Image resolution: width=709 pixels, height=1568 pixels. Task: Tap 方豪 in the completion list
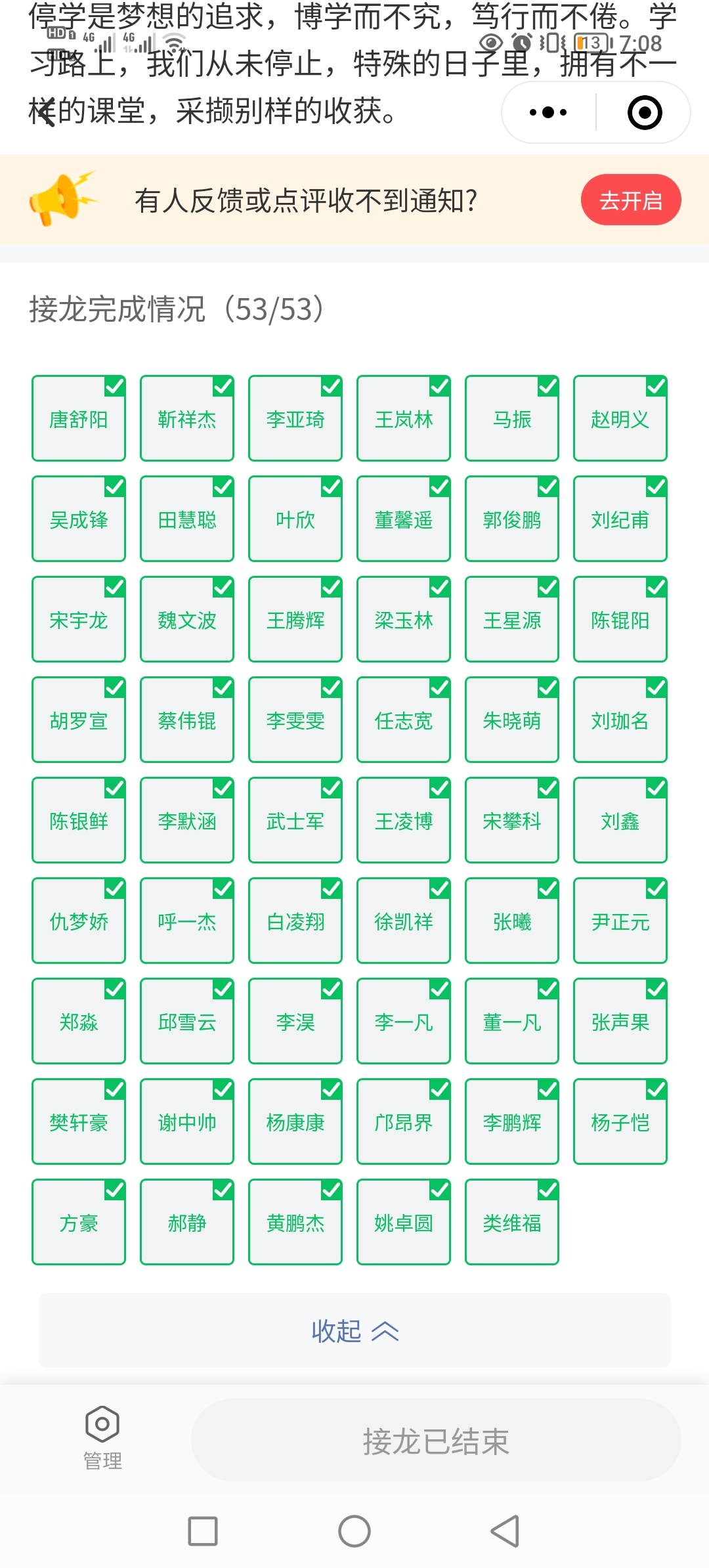click(79, 1223)
